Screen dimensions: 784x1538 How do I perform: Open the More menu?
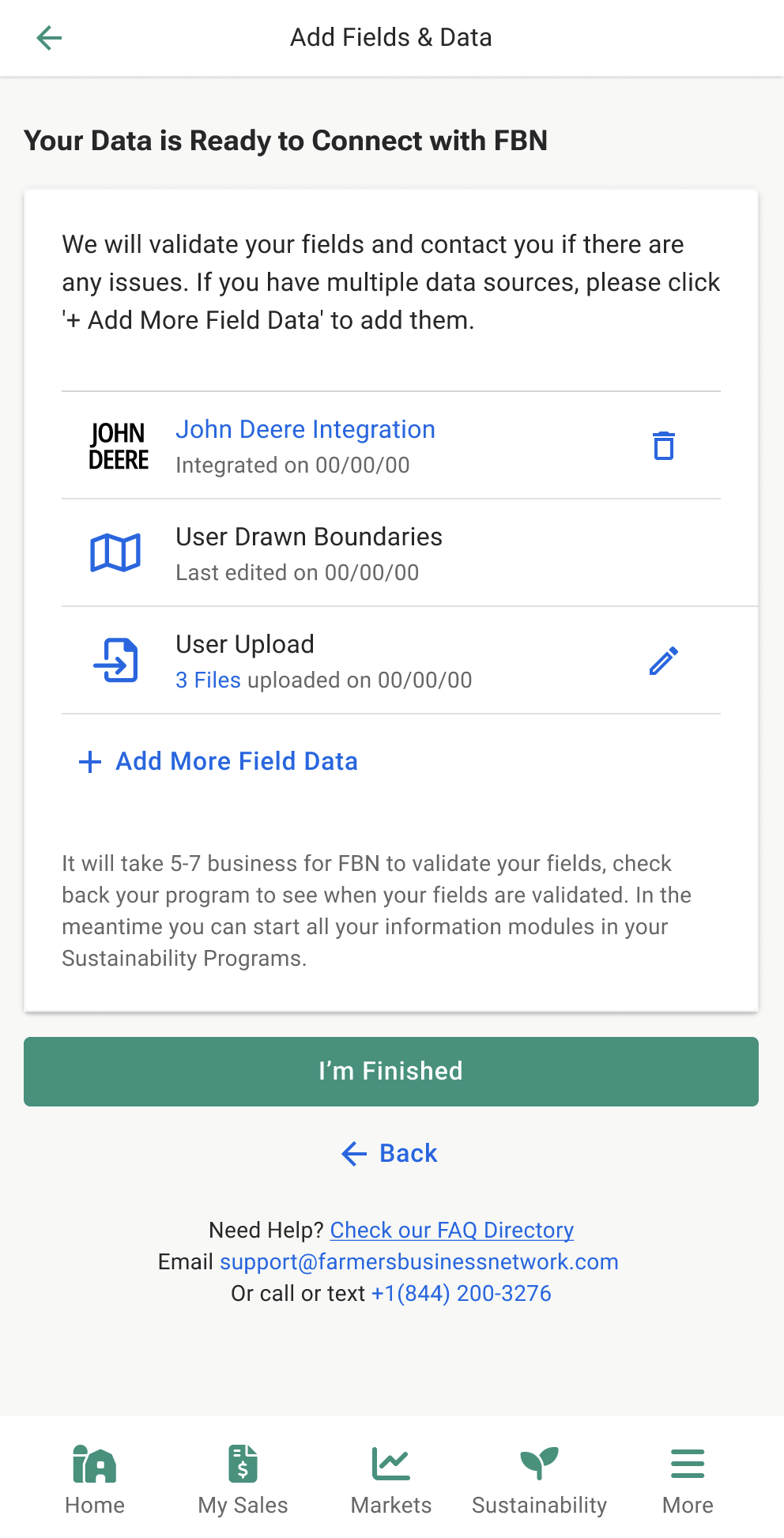tap(688, 1480)
